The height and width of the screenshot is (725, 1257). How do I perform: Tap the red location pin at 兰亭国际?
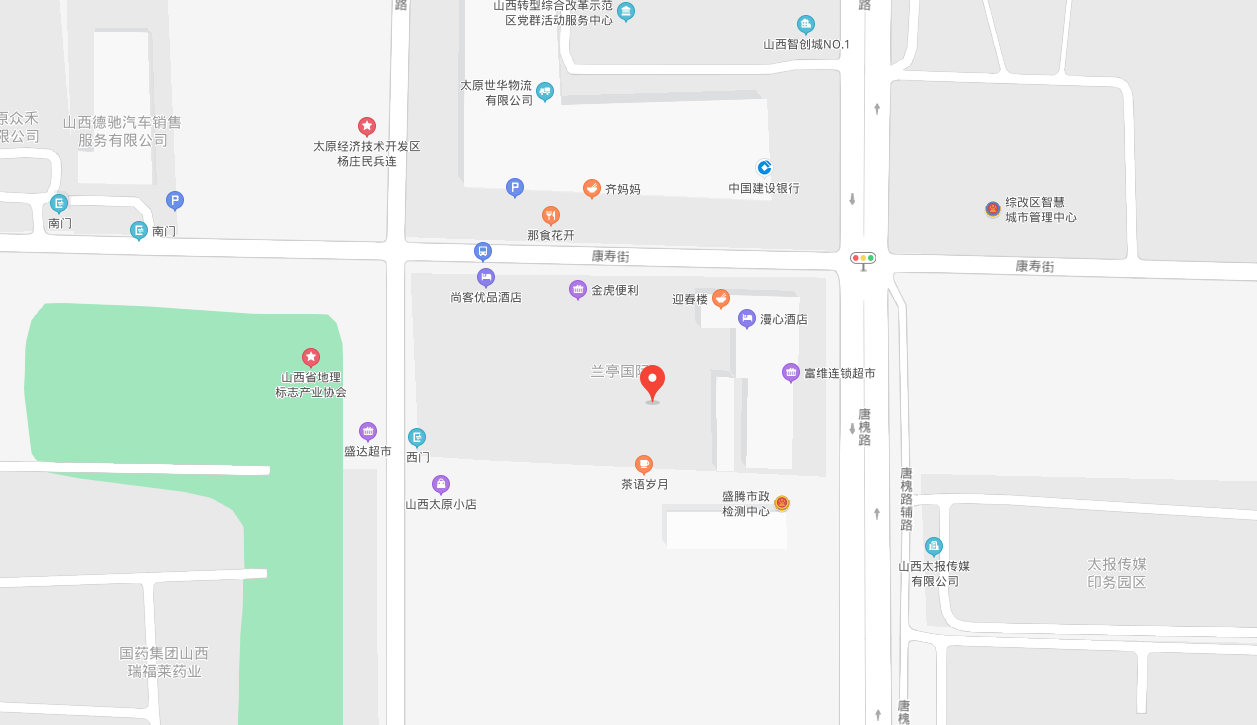pyautogui.click(x=652, y=383)
